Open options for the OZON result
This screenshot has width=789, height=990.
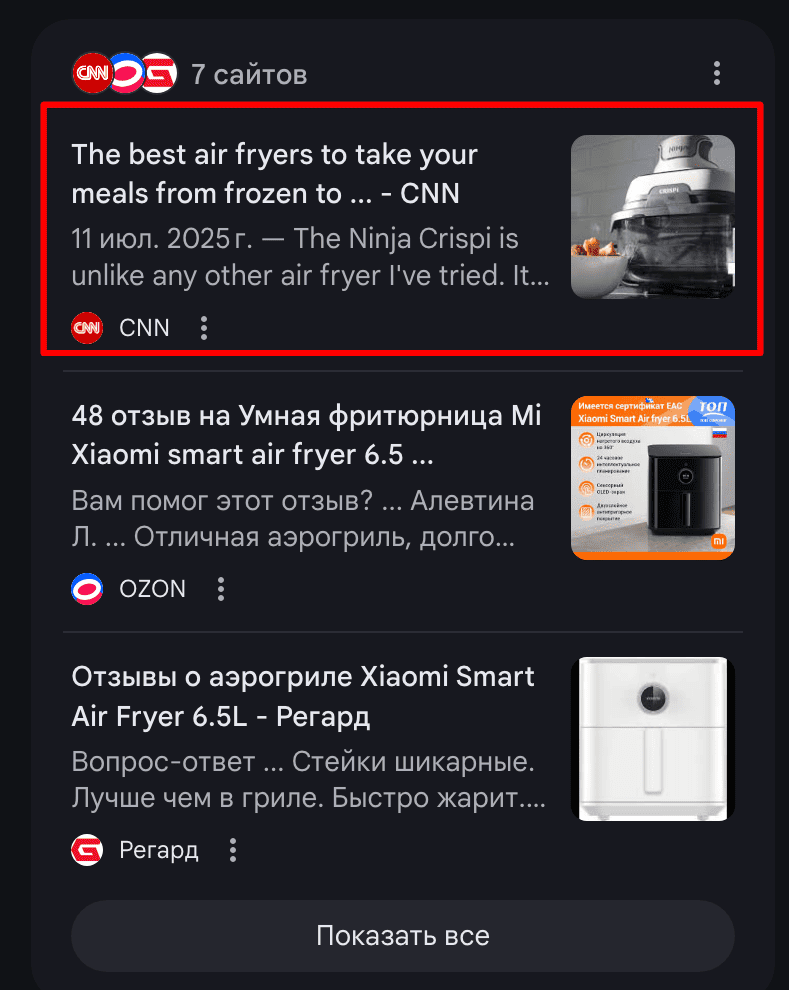[x=221, y=588]
